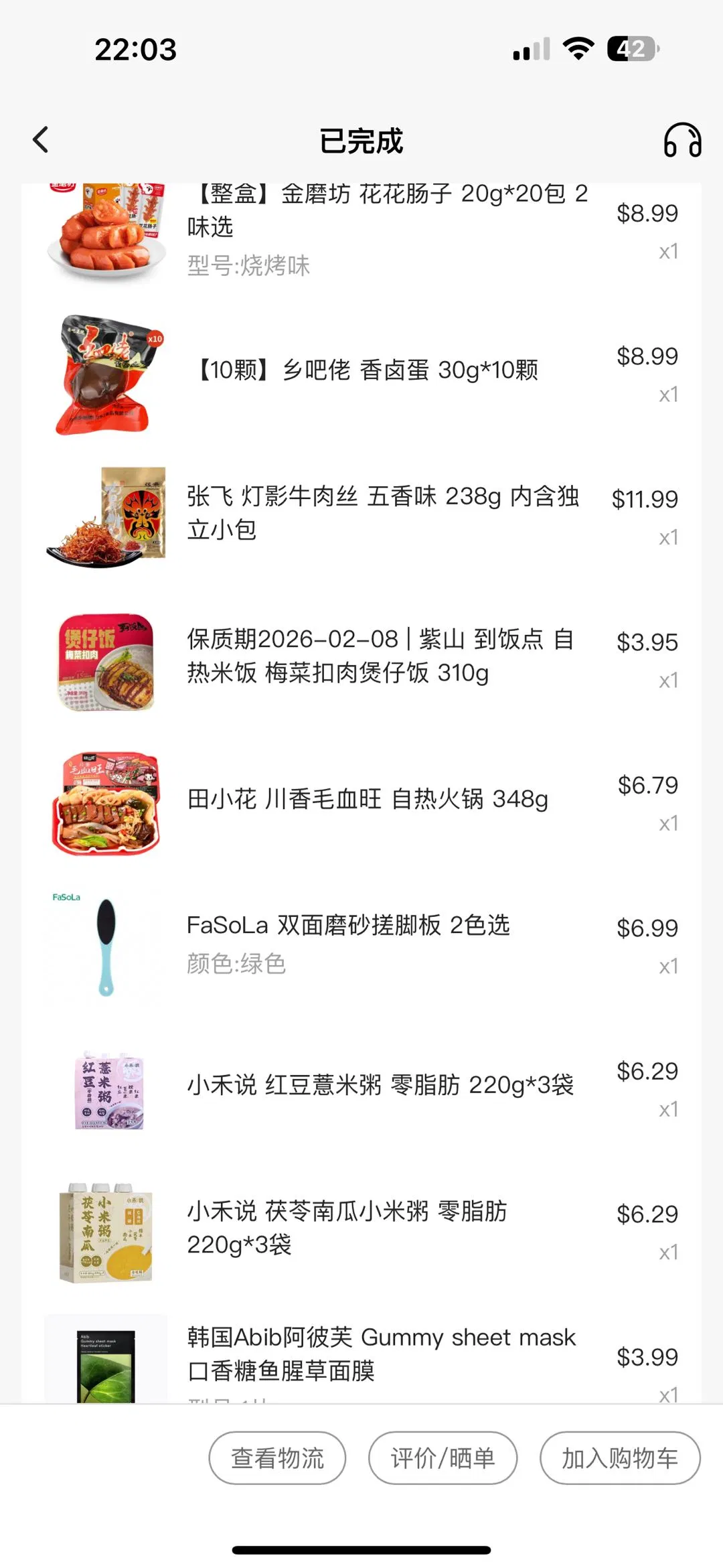
Task: View 田小花 川香毛血旺 自热火锅
Action: [x=368, y=799]
